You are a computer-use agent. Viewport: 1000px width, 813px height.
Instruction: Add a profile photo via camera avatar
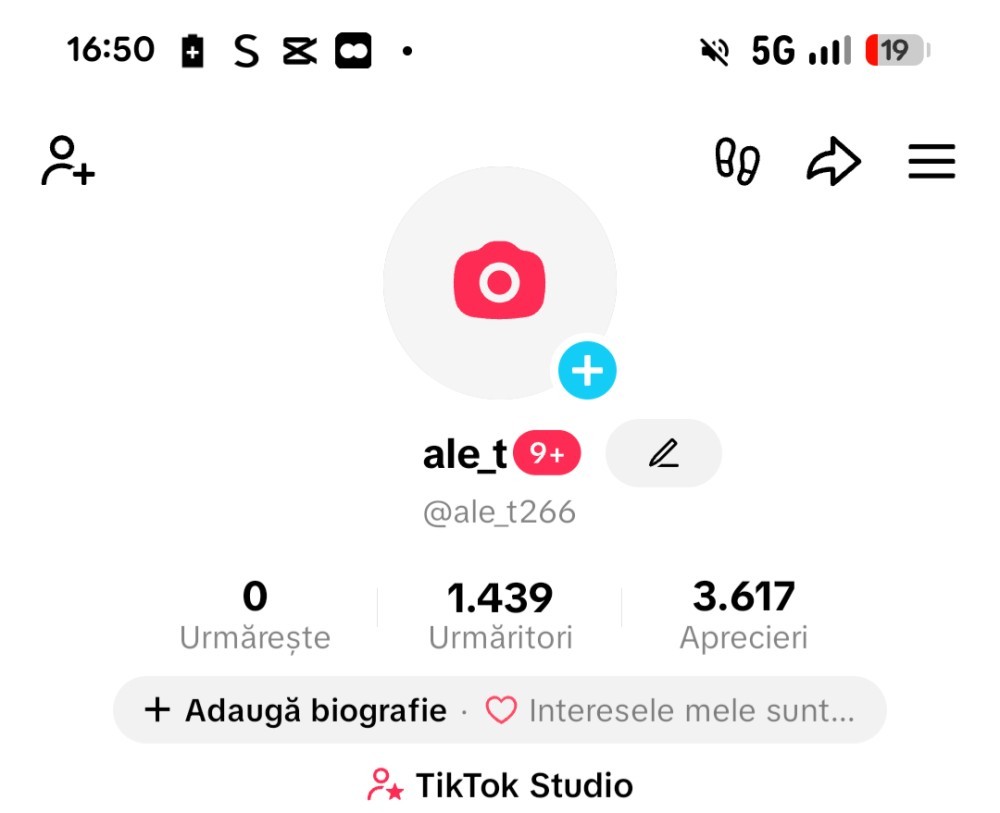pyautogui.click(x=499, y=281)
